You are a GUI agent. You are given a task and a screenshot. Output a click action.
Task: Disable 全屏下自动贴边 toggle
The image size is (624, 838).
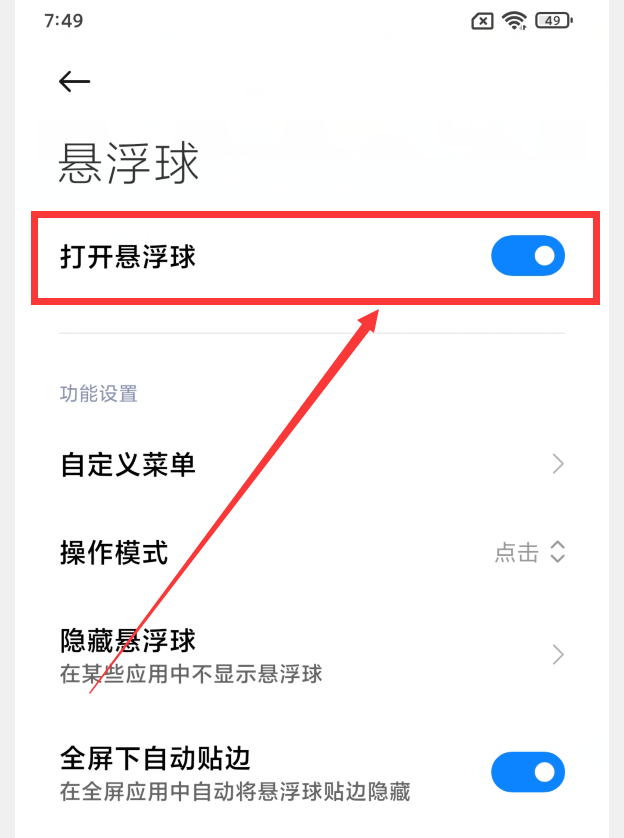click(x=527, y=773)
